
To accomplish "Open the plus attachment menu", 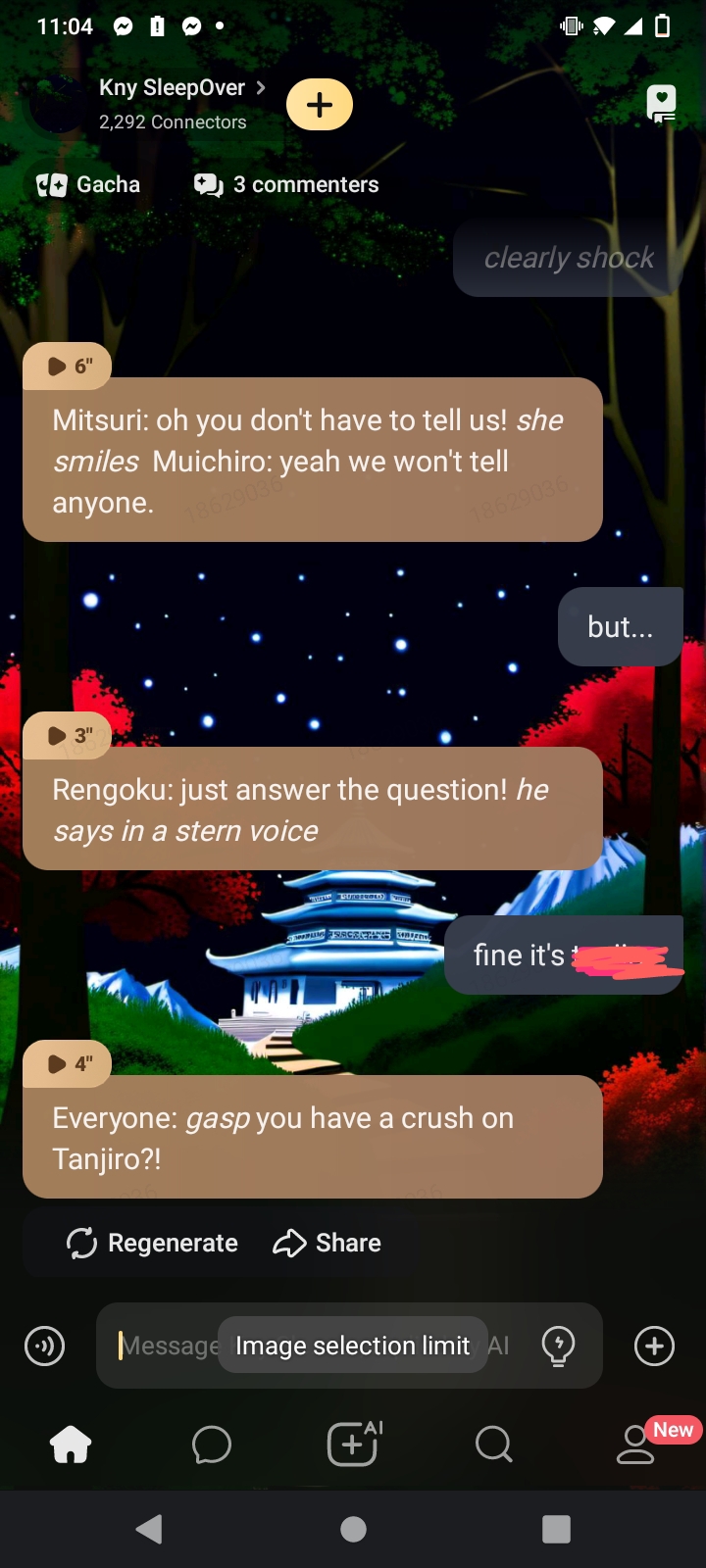I will [x=654, y=1346].
